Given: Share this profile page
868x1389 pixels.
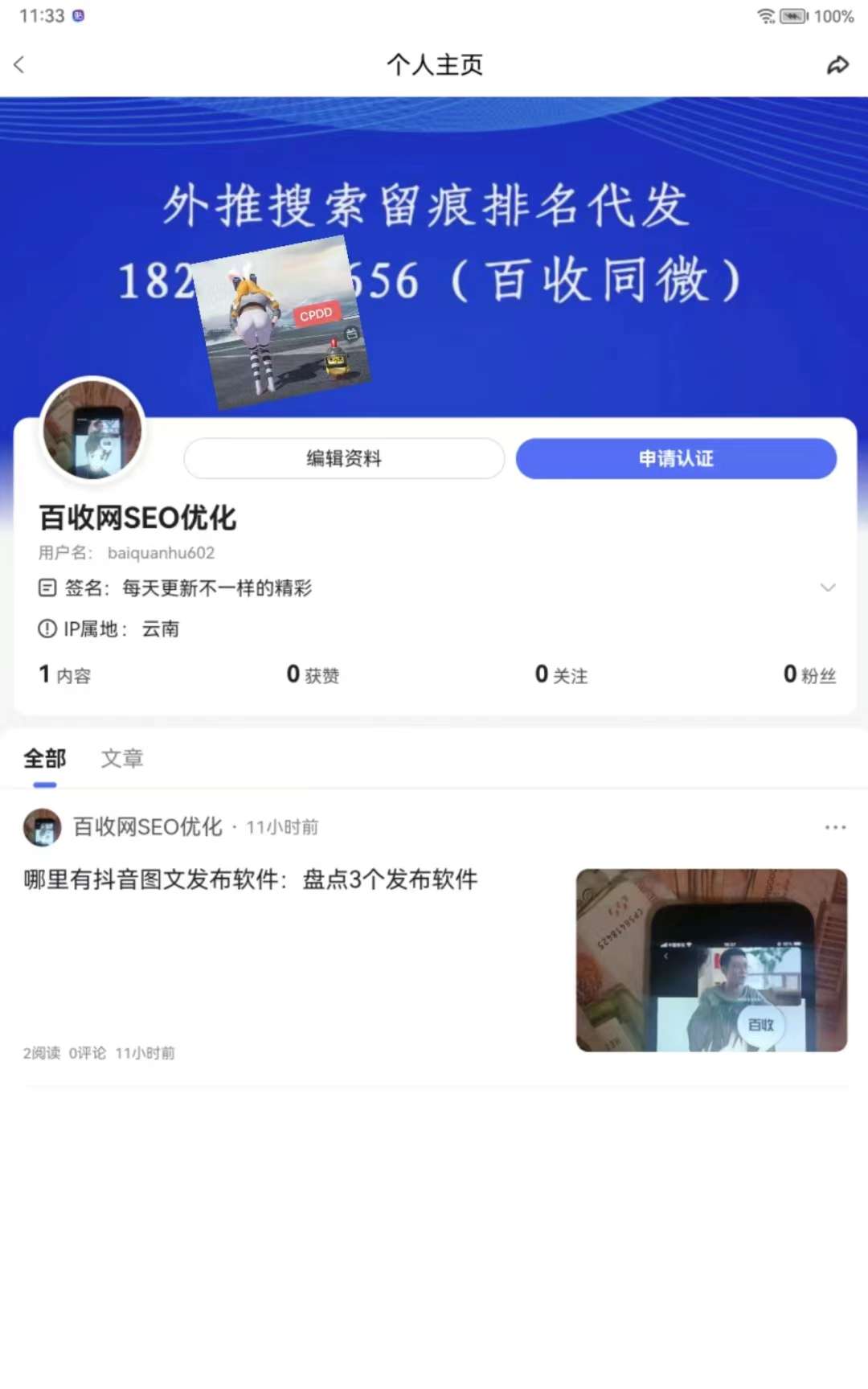Looking at the screenshot, I should pos(837,65).
